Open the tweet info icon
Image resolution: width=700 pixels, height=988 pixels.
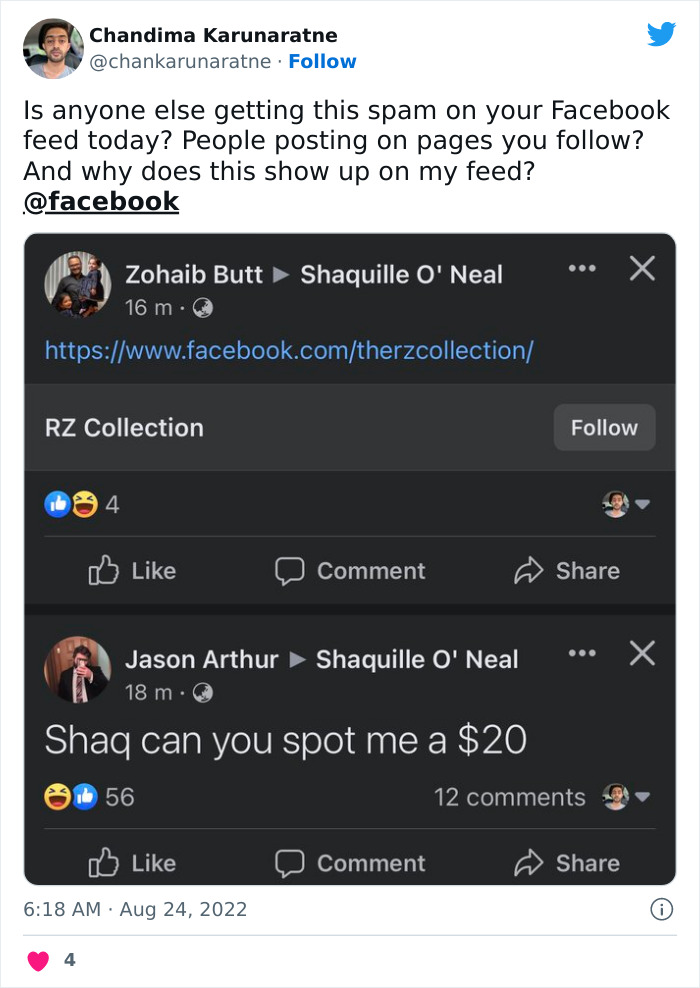pos(661,909)
